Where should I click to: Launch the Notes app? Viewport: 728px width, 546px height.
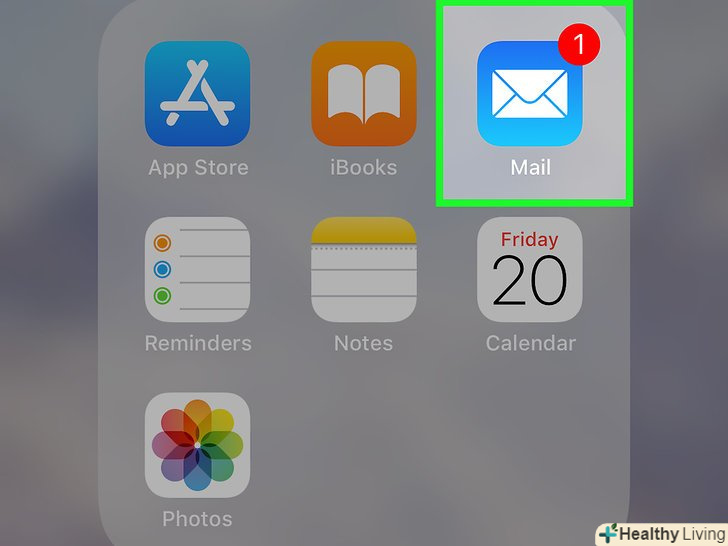click(363, 270)
